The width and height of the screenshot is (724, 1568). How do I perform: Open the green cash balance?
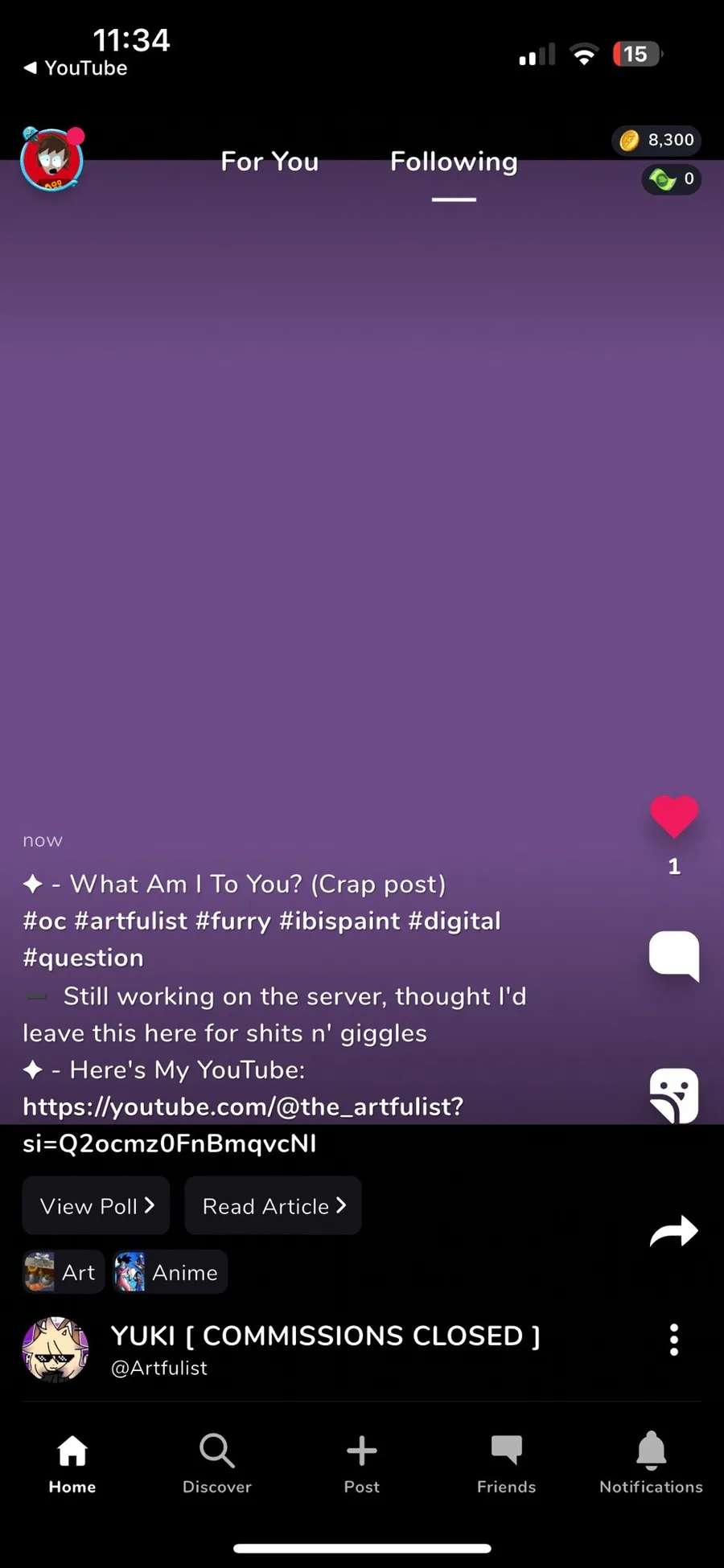[x=672, y=179]
